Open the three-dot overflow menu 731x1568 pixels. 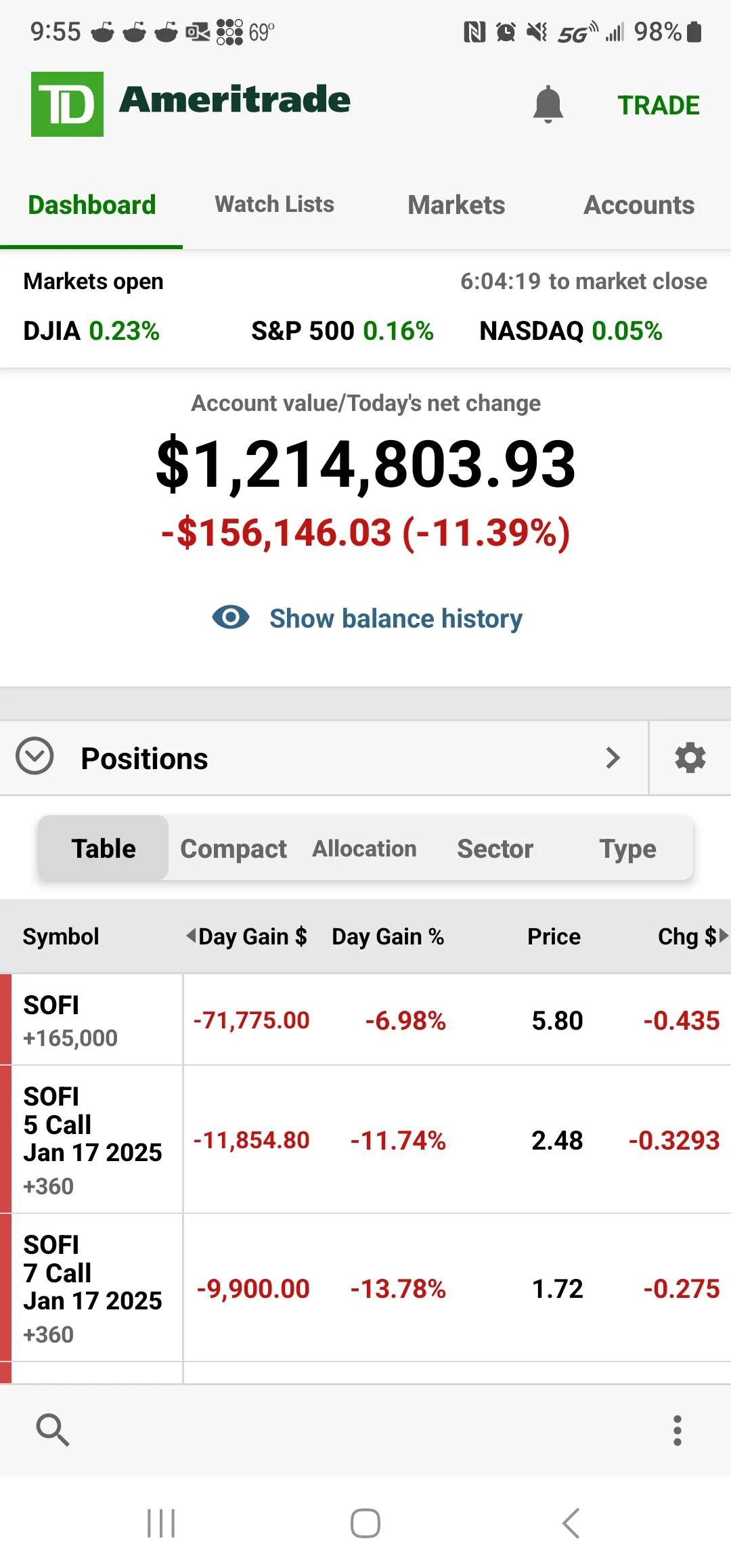click(x=678, y=1430)
